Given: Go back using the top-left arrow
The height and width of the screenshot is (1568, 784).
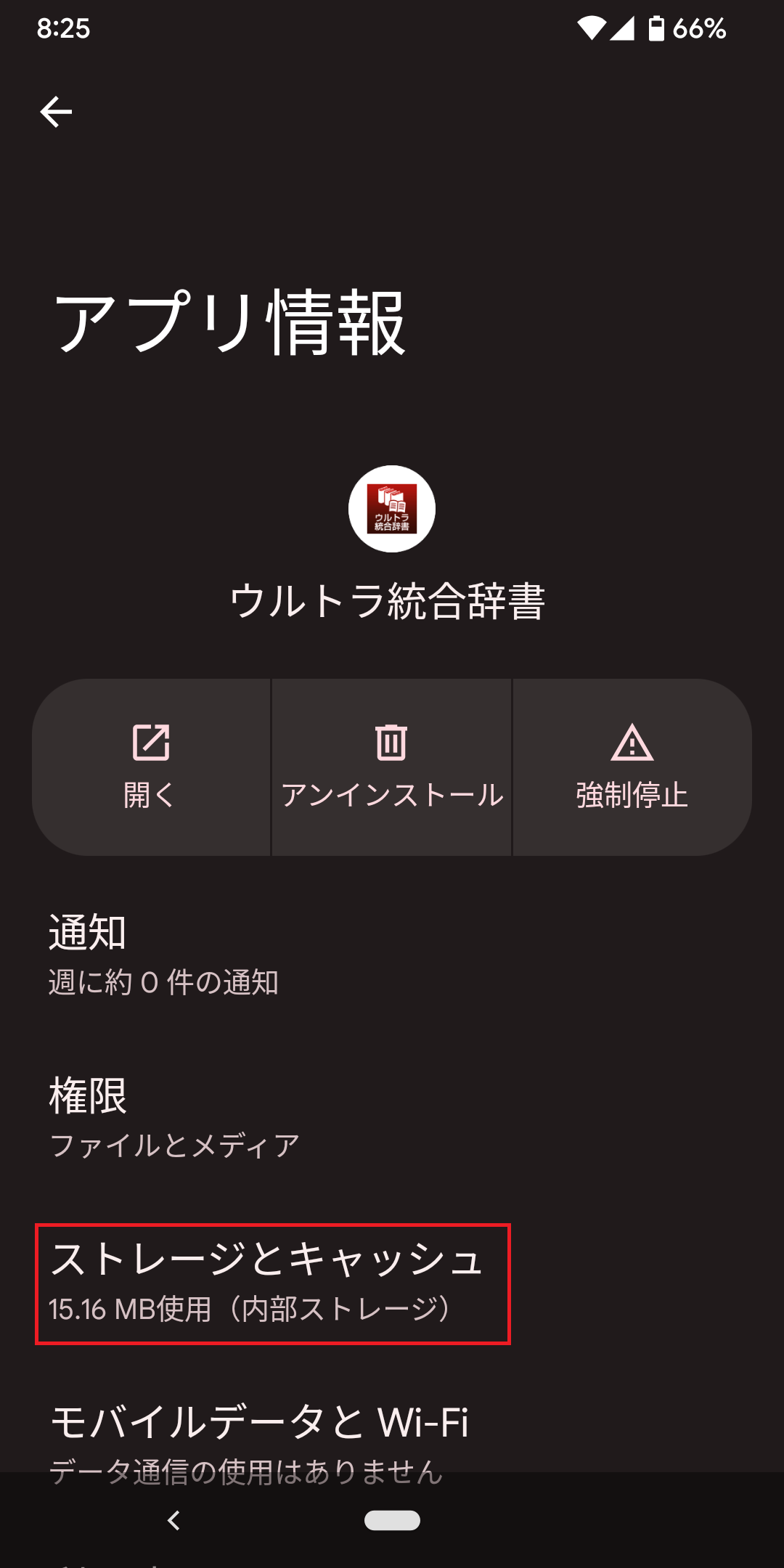Looking at the screenshot, I should (x=56, y=112).
